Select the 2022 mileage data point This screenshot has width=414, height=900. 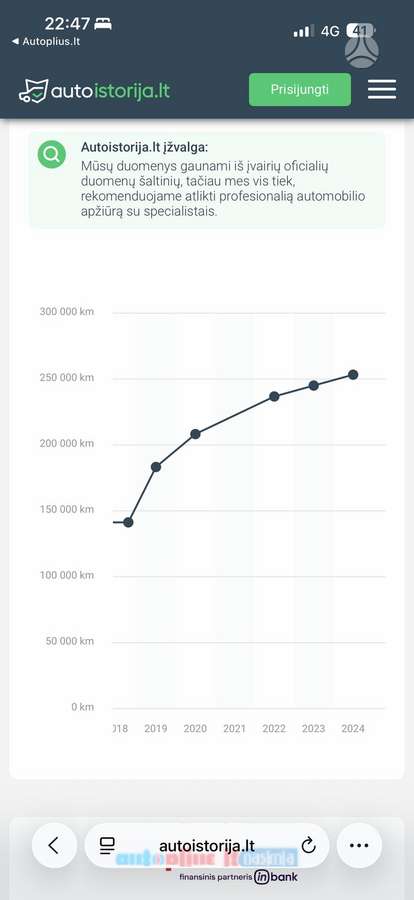pos(274,397)
